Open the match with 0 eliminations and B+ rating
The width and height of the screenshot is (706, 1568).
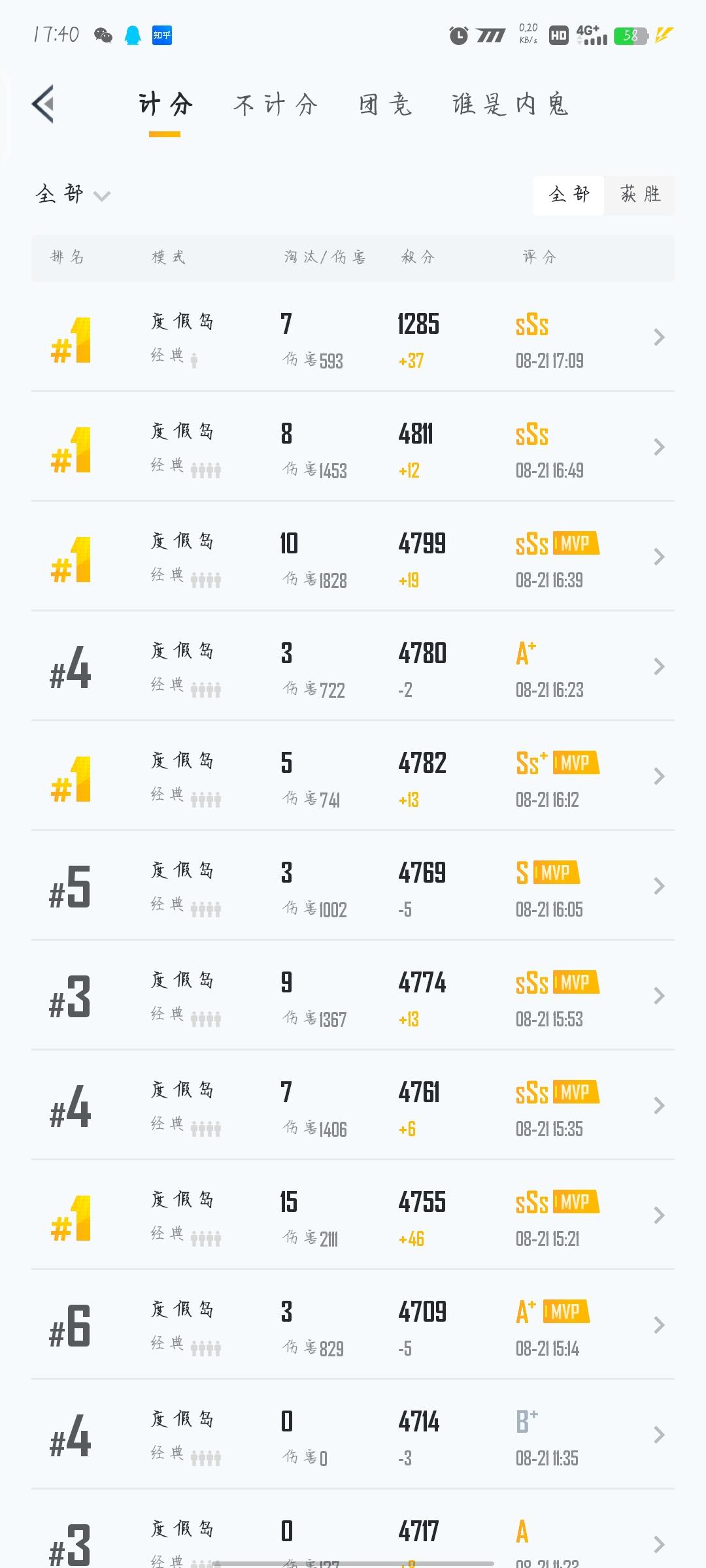coord(658,1434)
